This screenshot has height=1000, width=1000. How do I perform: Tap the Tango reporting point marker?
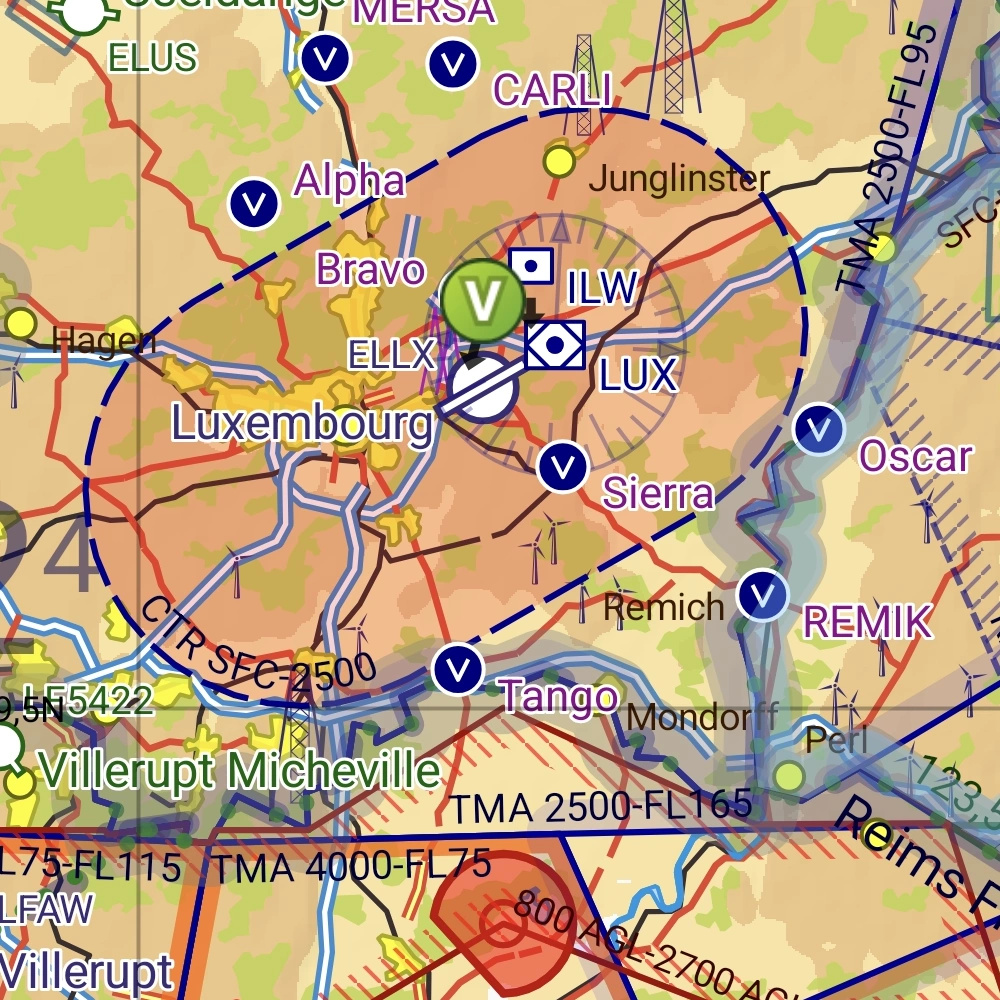pyautogui.click(x=459, y=669)
